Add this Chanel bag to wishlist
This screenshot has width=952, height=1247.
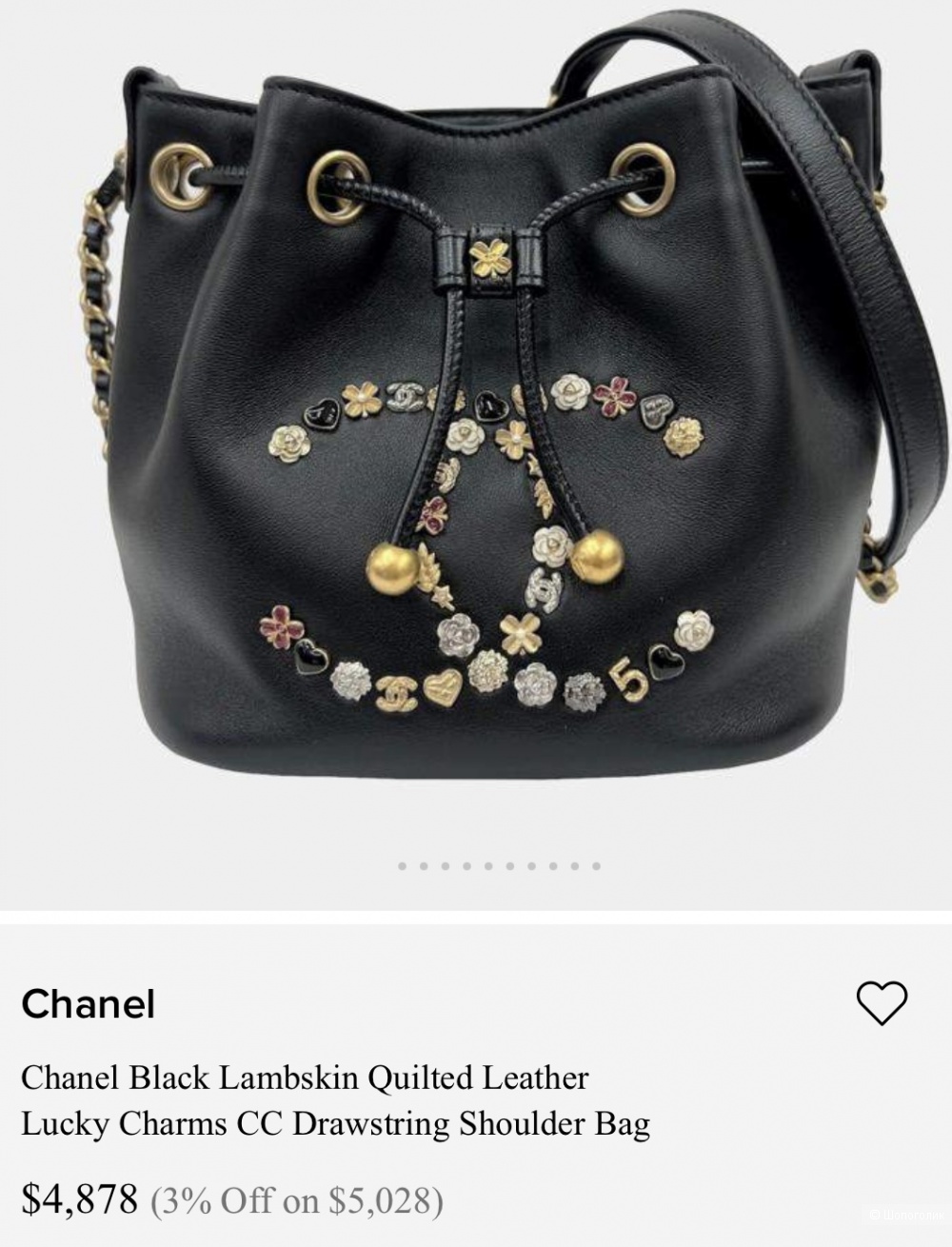[882, 1002]
